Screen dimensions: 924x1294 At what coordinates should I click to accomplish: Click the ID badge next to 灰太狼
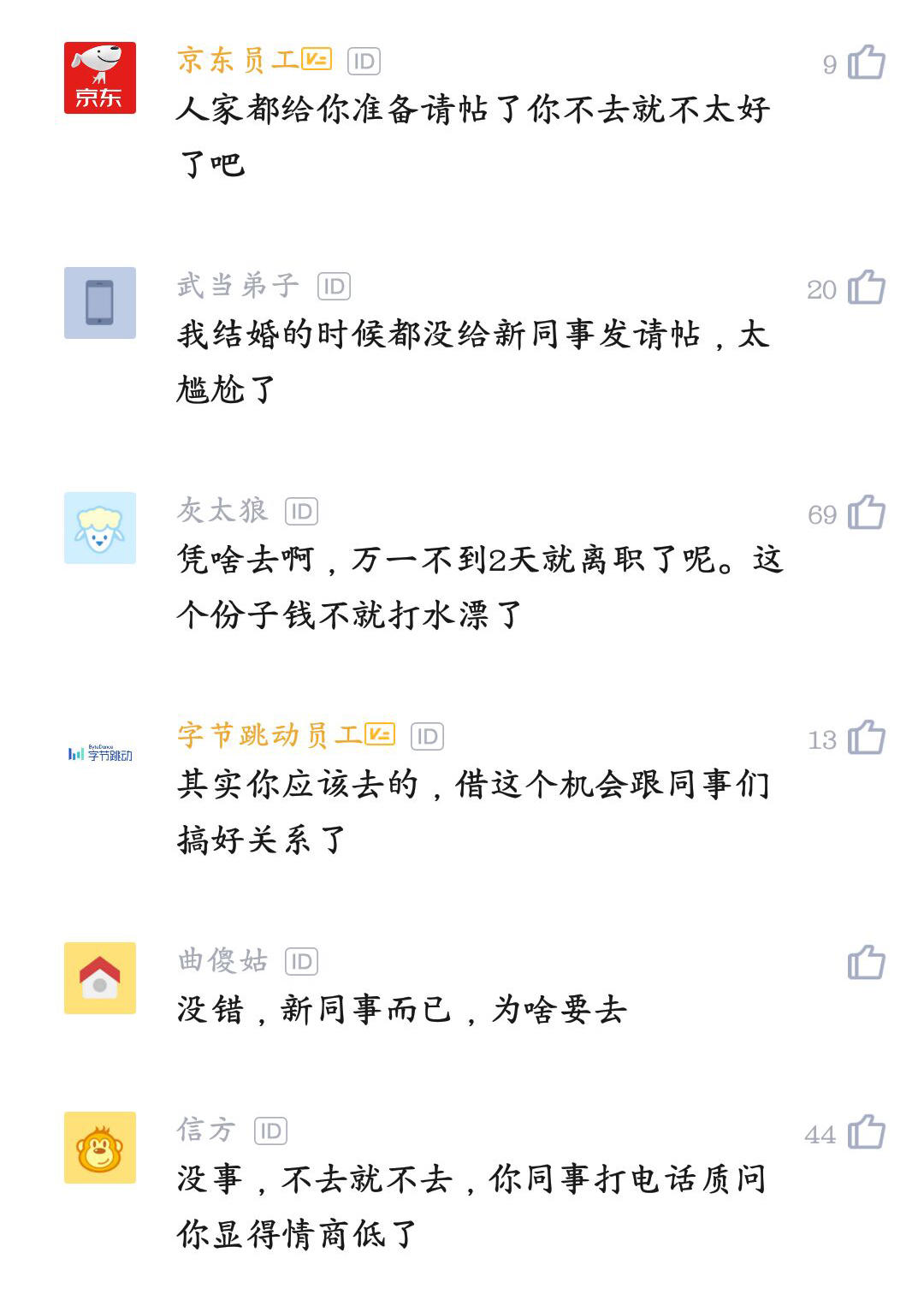click(304, 512)
